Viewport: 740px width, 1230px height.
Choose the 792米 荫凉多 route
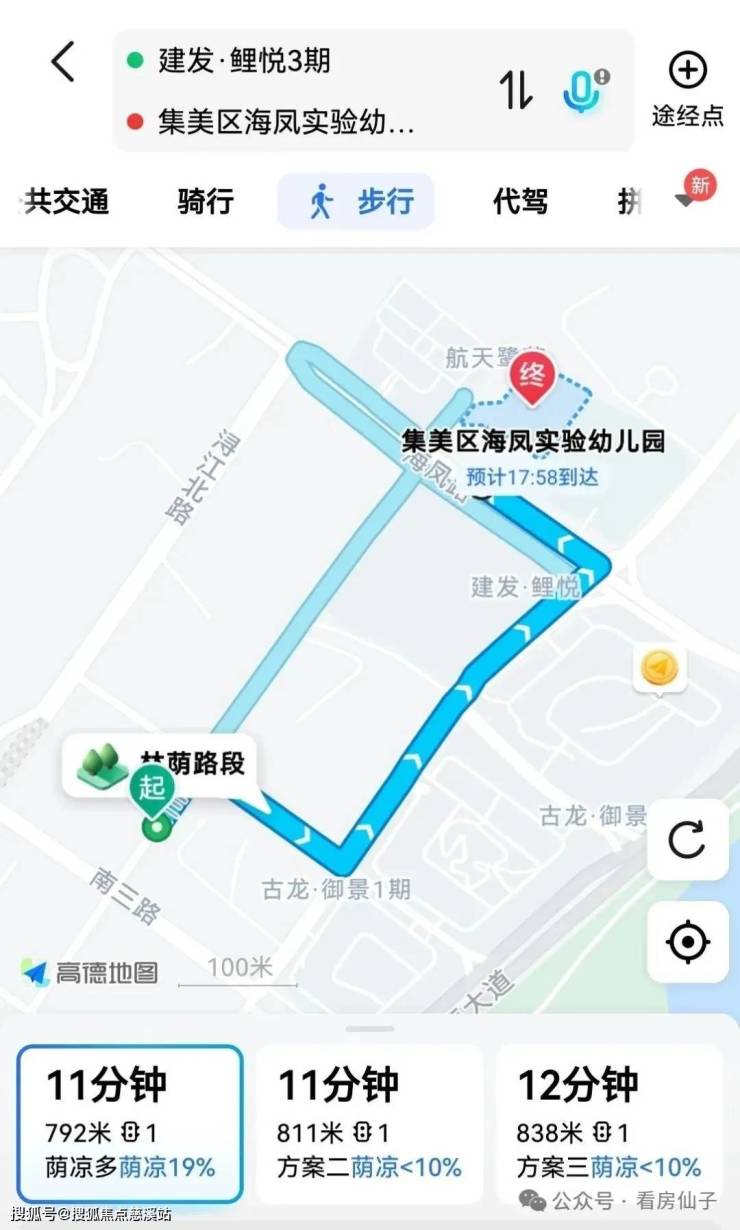pyautogui.click(x=130, y=1123)
